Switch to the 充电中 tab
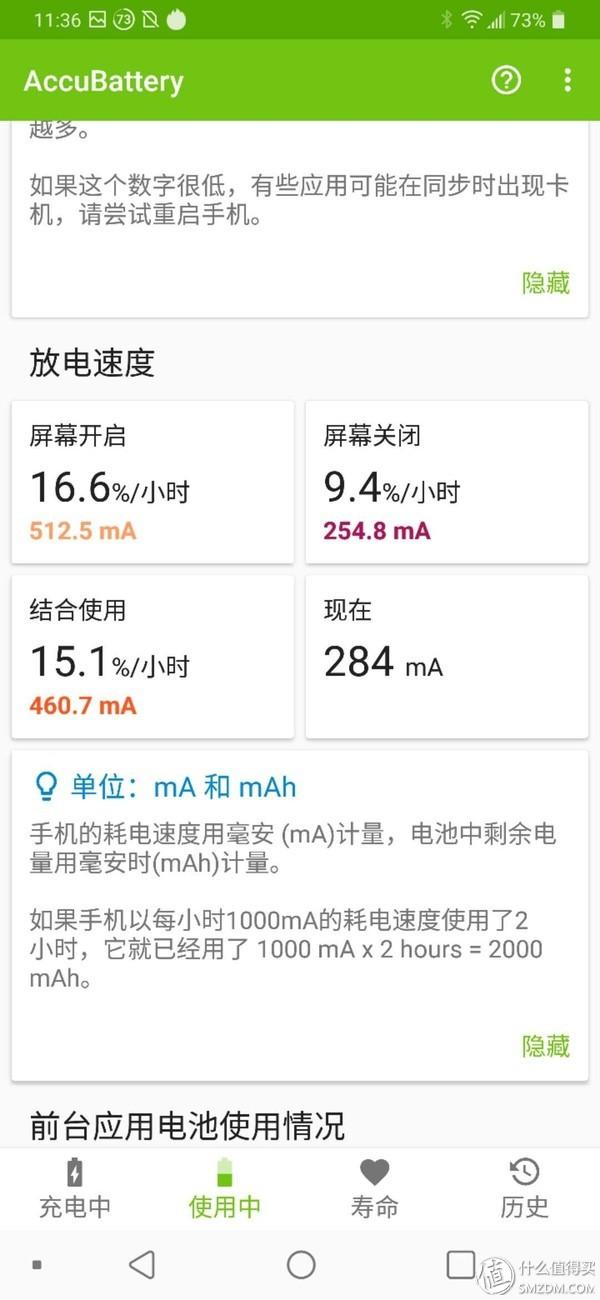 (x=75, y=1189)
